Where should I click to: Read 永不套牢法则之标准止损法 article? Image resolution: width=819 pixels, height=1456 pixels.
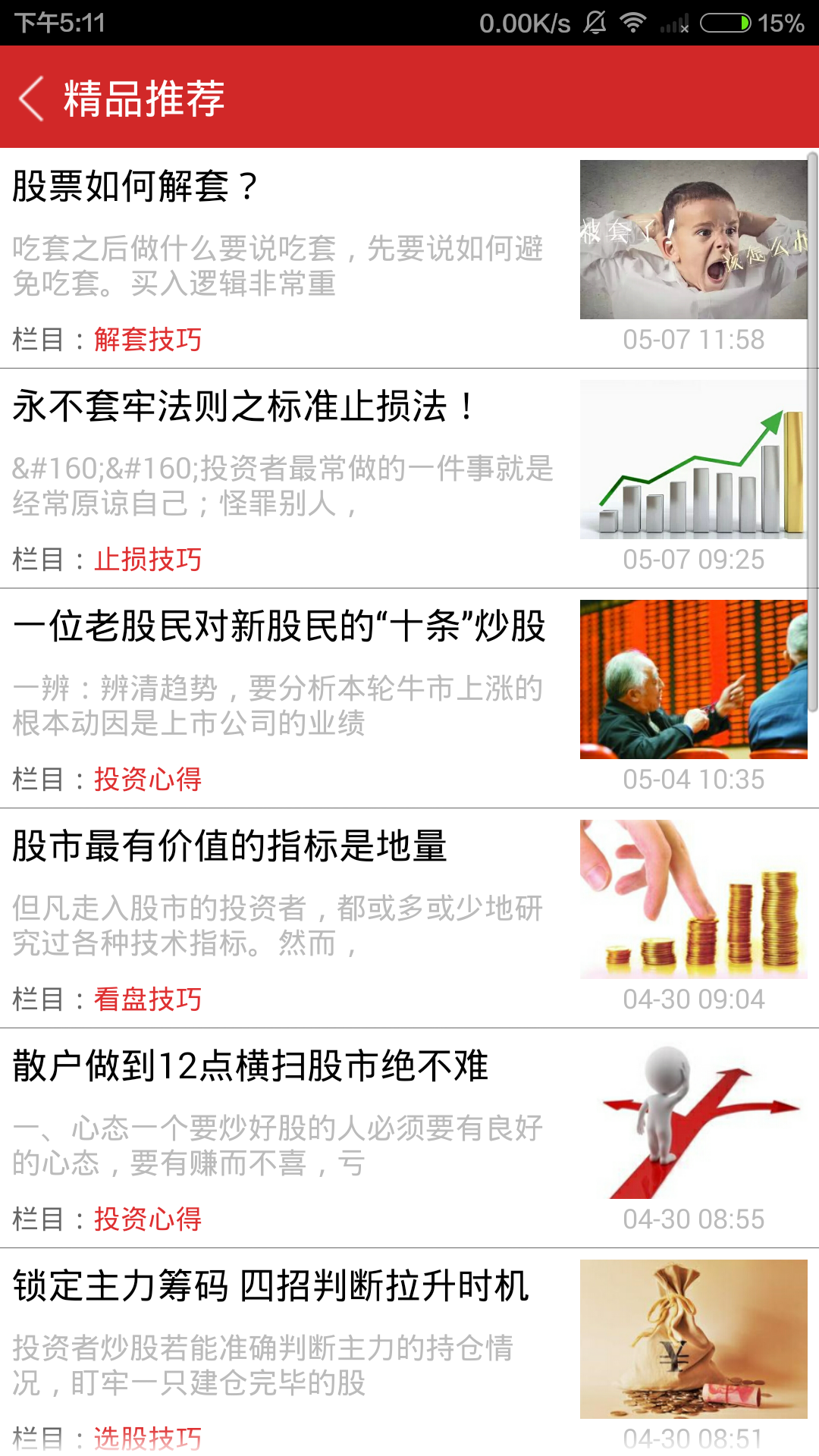click(243, 406)
